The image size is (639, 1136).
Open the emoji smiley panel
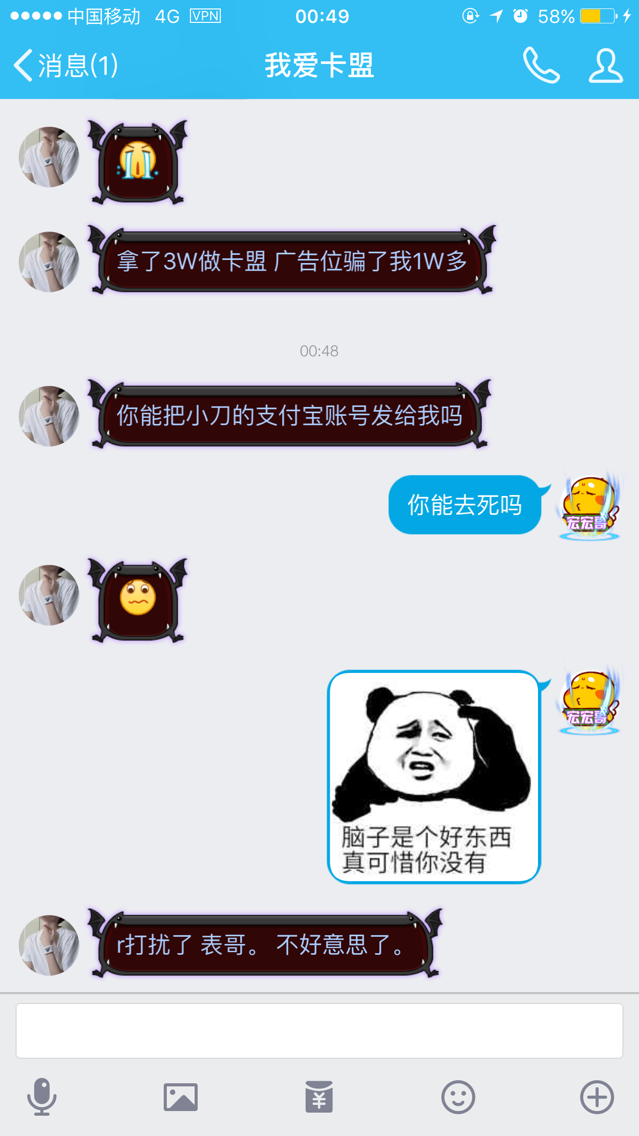pos(458,1097)
